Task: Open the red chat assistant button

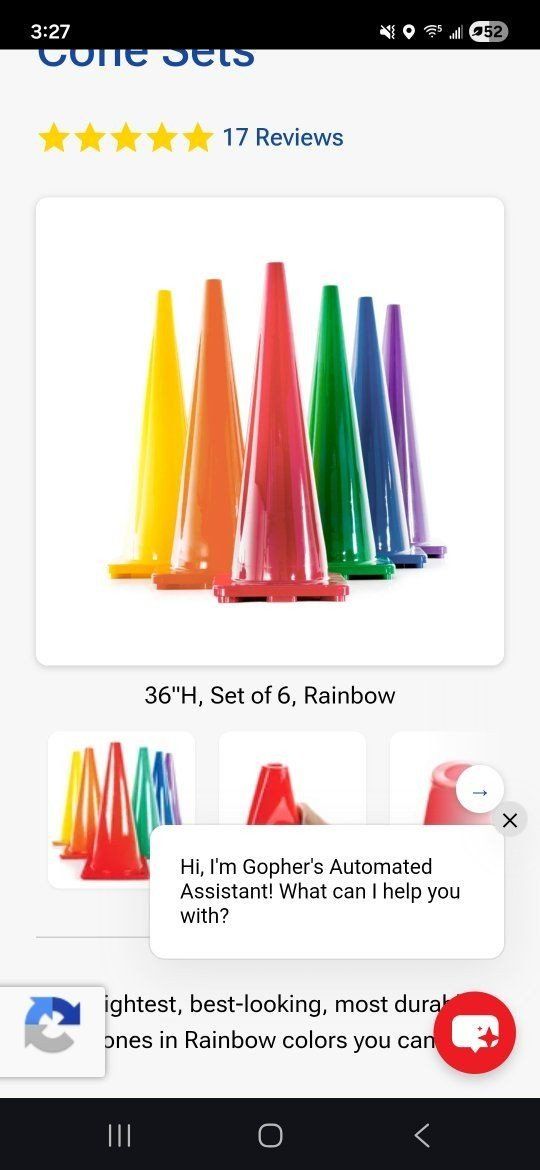Action: [x=474, y=1033]
